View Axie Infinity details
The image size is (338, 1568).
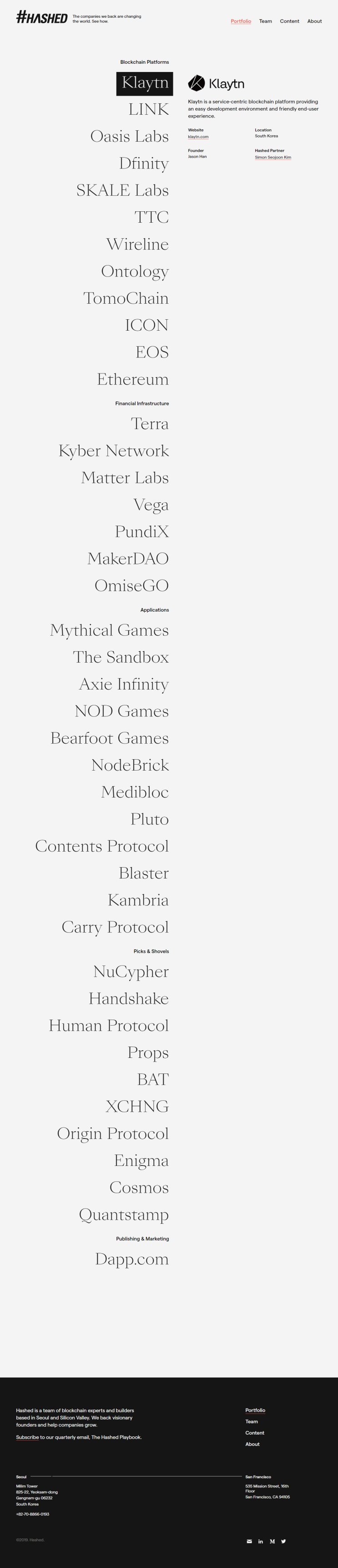pos(123,684)
